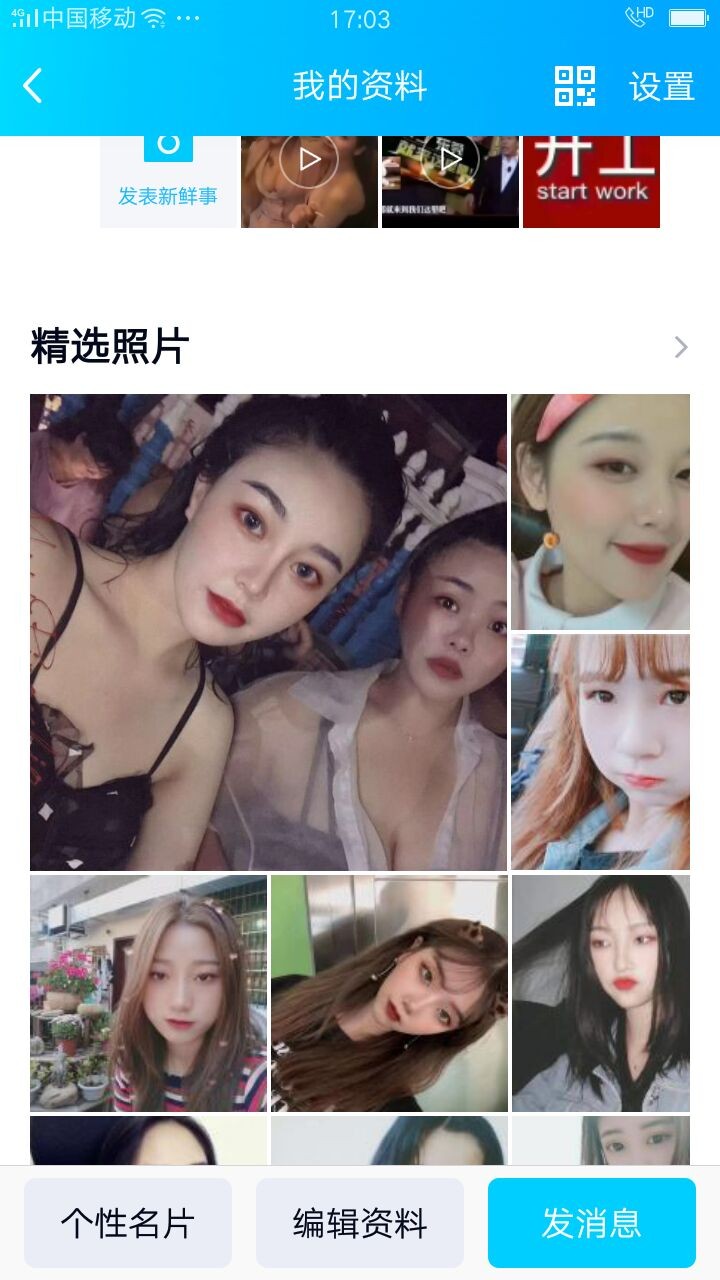Go back using the top-left arrow
The image size is (720, 1280).
33,86
